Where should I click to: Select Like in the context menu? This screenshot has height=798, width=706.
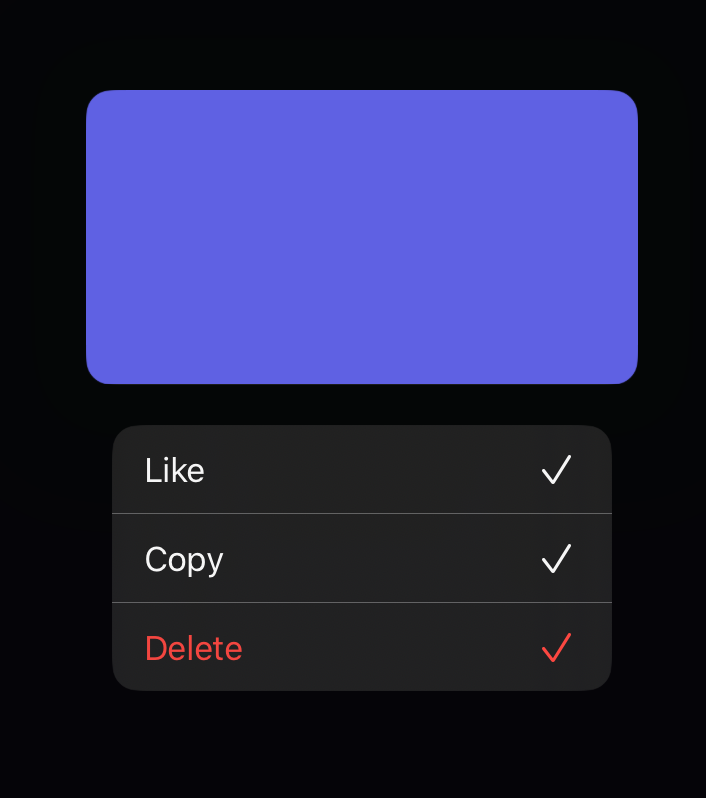click(x=360, y=470)
